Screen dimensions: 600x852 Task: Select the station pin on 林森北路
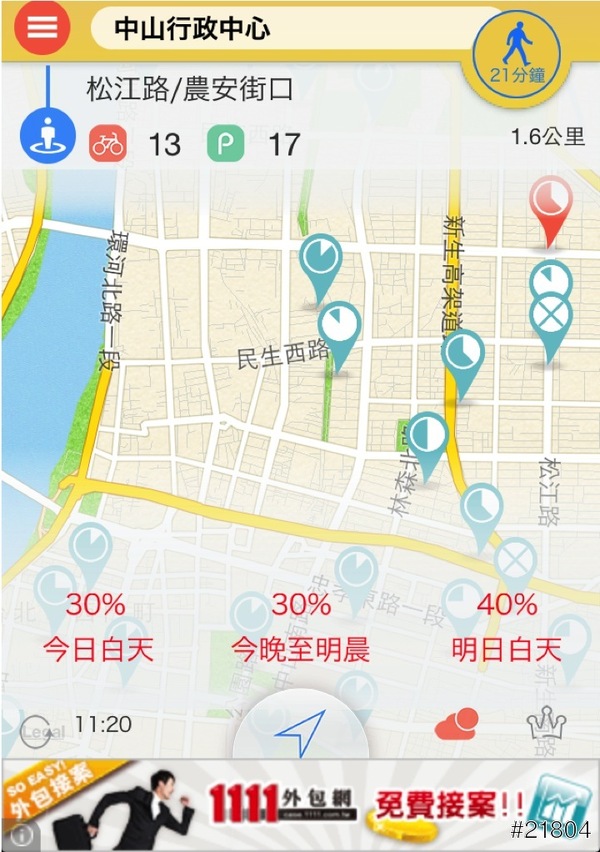tap(428, 439)
